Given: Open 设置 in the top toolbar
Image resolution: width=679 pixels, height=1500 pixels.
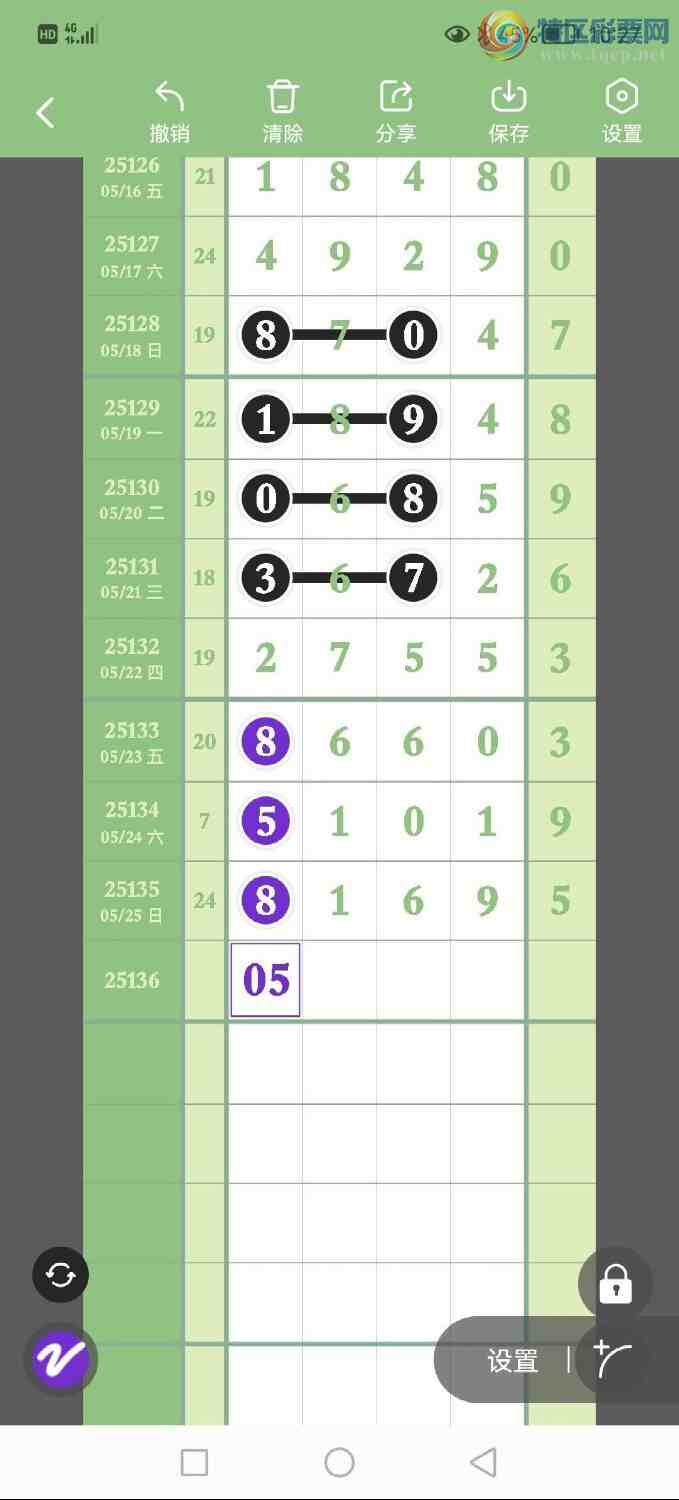Looking at the screenshot, I should click(x=622, y=112).
